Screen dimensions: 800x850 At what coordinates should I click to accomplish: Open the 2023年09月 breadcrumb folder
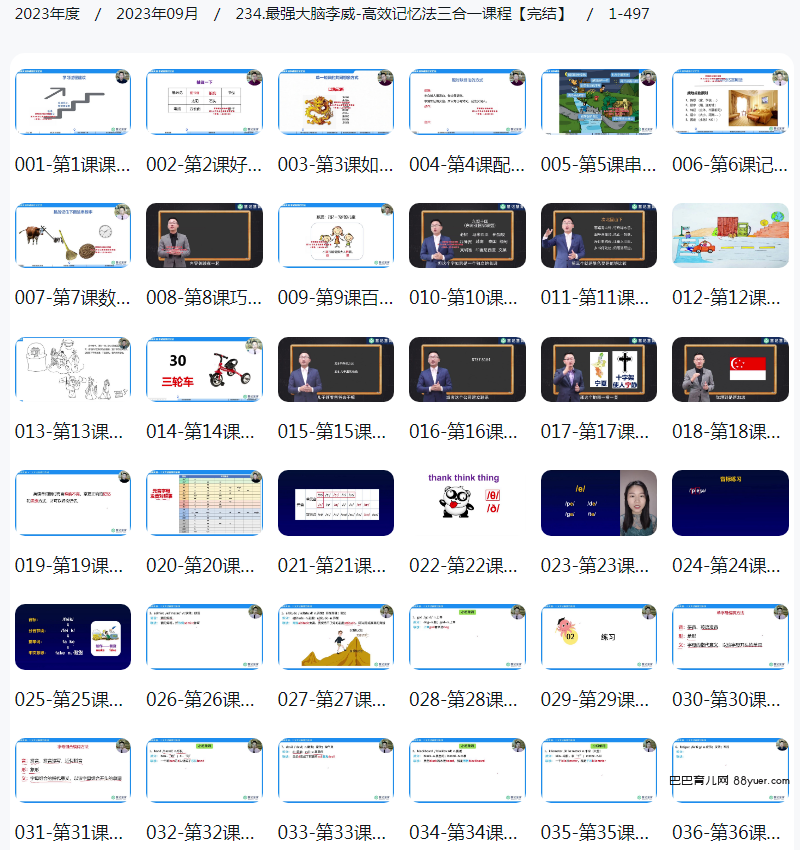pos(157,14)
